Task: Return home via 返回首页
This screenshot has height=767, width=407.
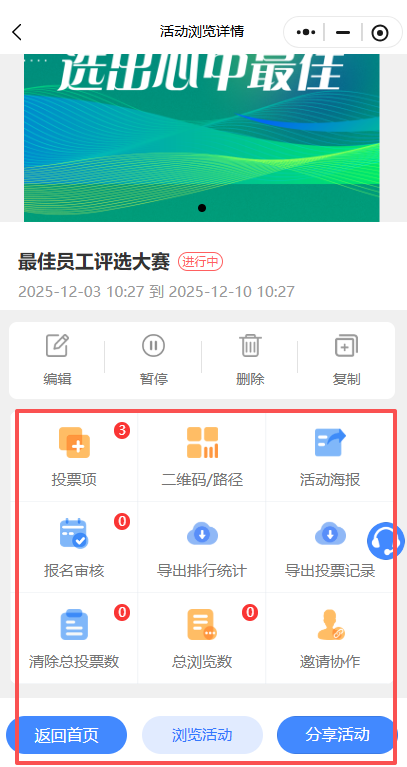Action: pos(67,735)
